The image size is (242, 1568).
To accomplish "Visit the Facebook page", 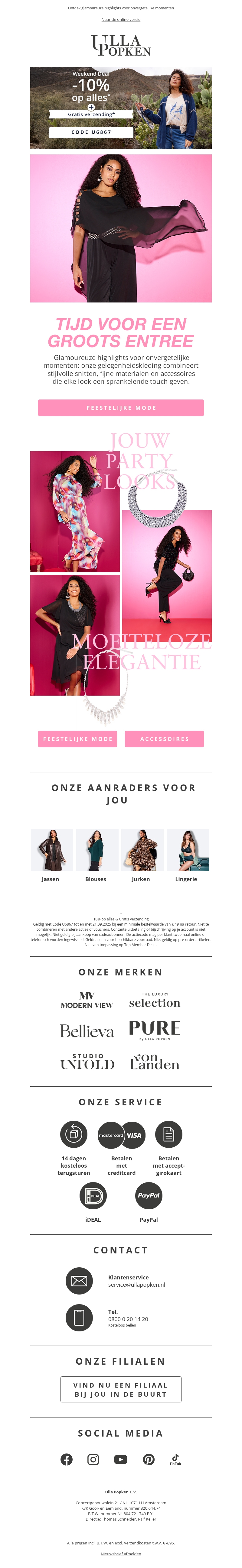I will (67, 1459).
